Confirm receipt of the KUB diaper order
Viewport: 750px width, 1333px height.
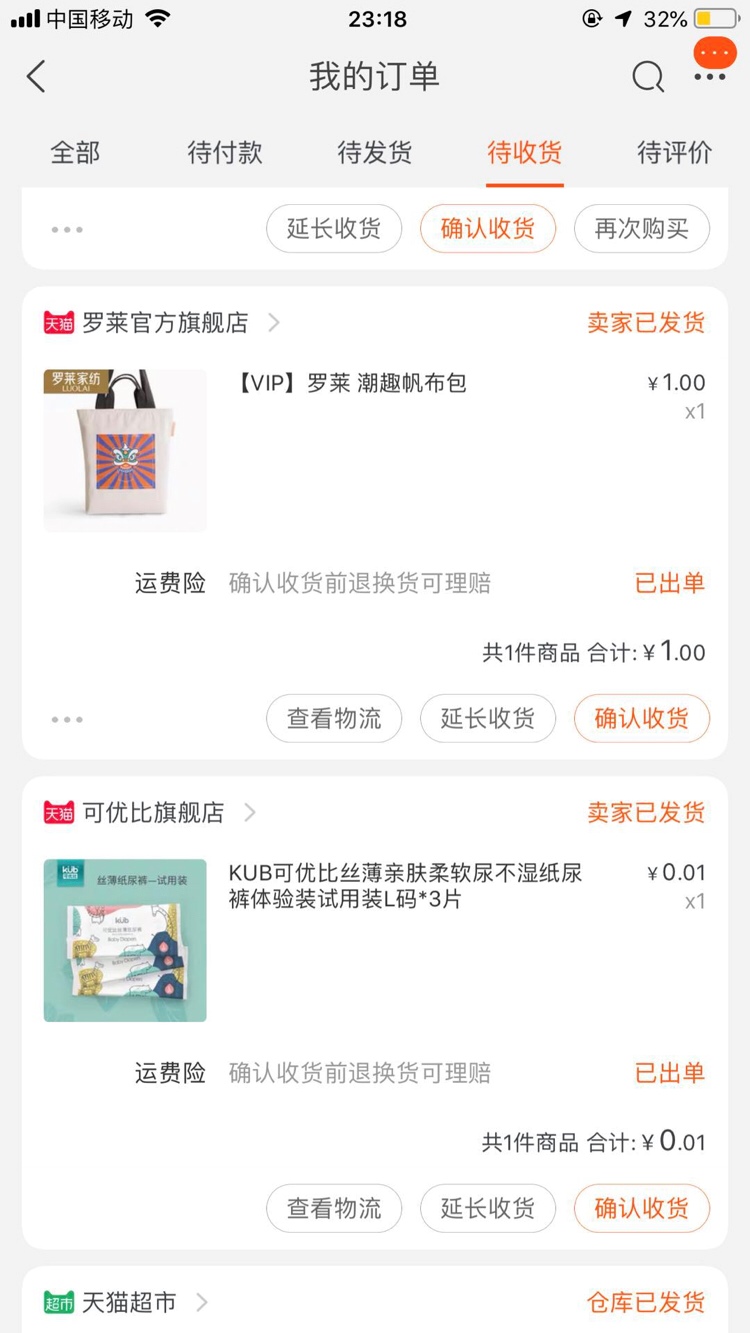pos(641,1209)
